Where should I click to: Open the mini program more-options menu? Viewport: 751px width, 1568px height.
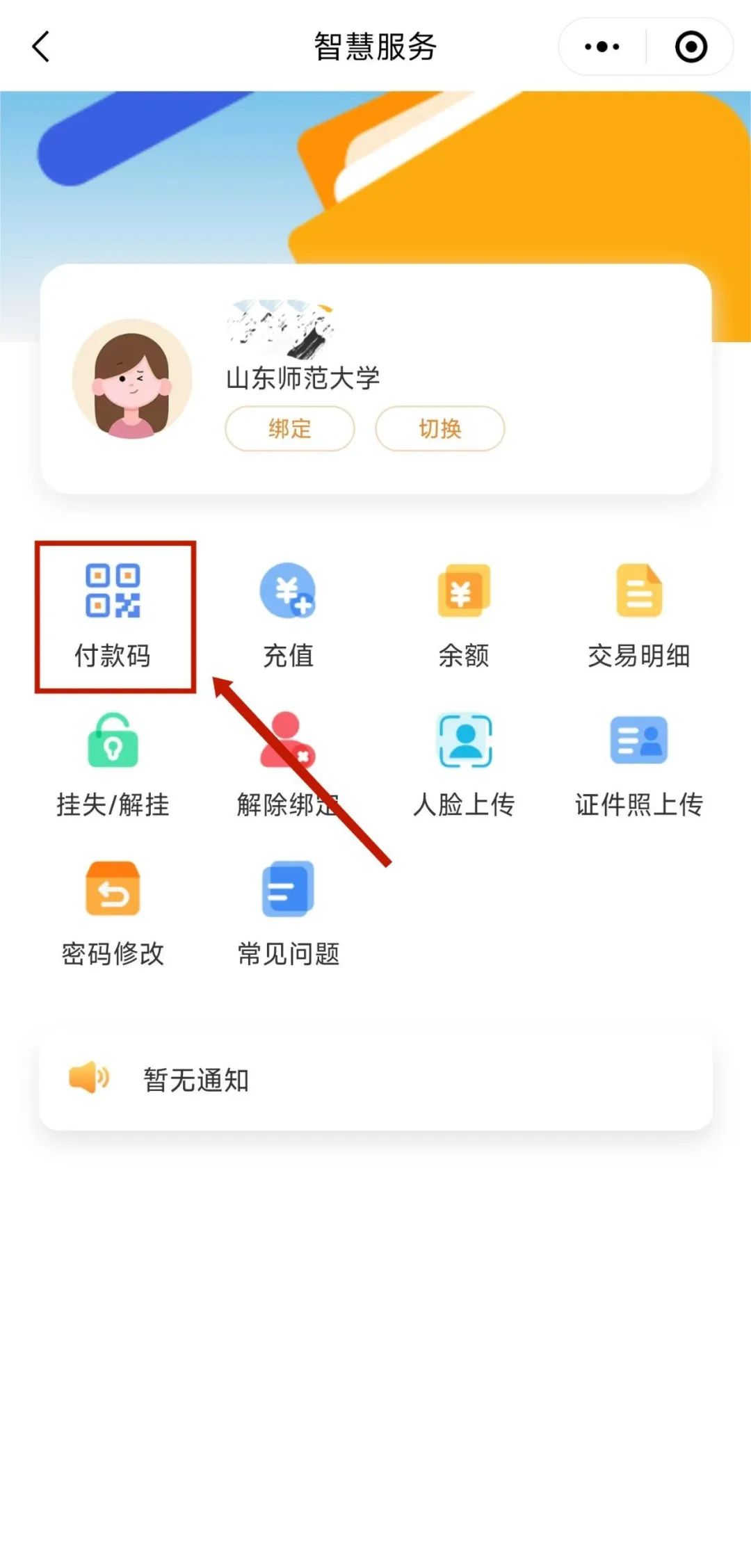pos(602,47)
